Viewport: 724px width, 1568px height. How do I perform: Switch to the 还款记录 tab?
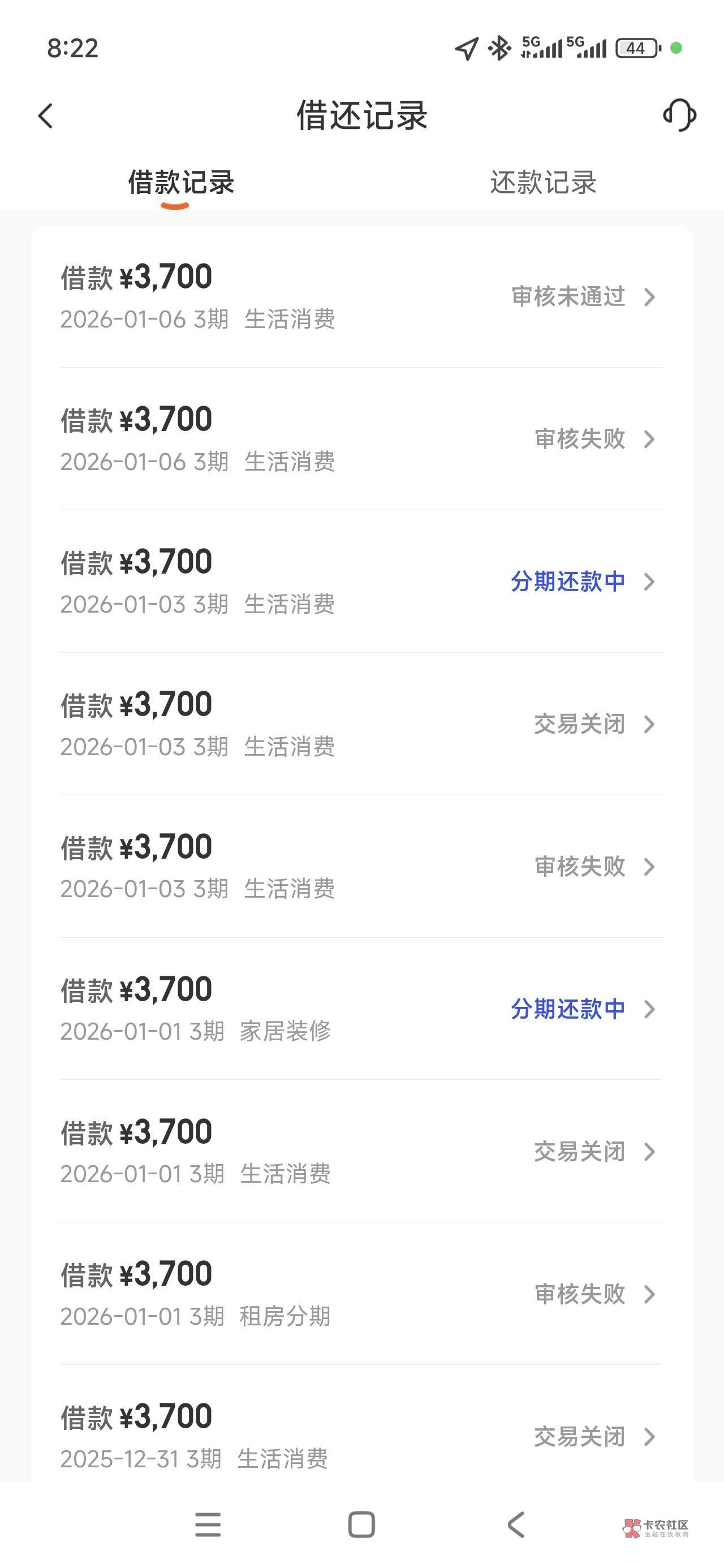[x=542, y=183]
